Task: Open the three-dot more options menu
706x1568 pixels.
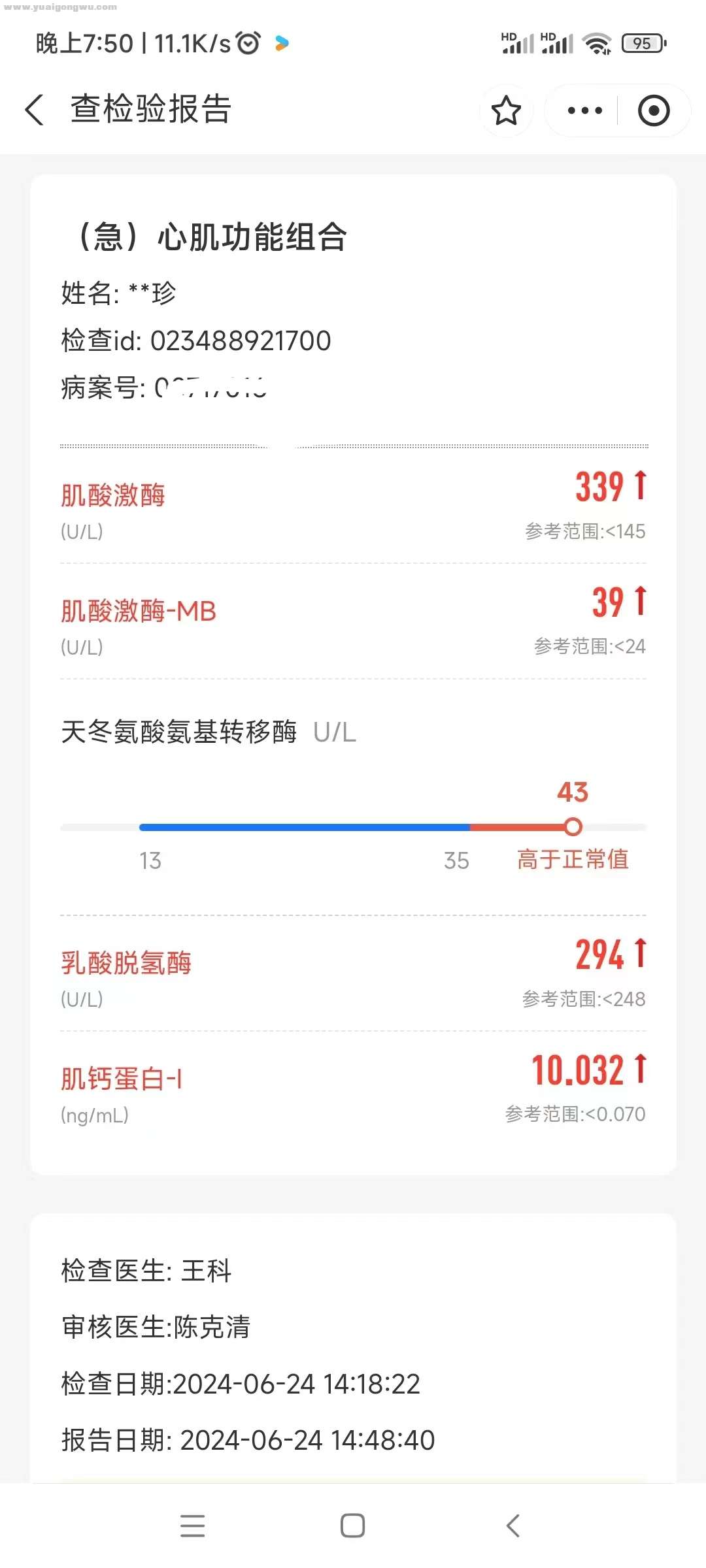Action: [584, 110]
